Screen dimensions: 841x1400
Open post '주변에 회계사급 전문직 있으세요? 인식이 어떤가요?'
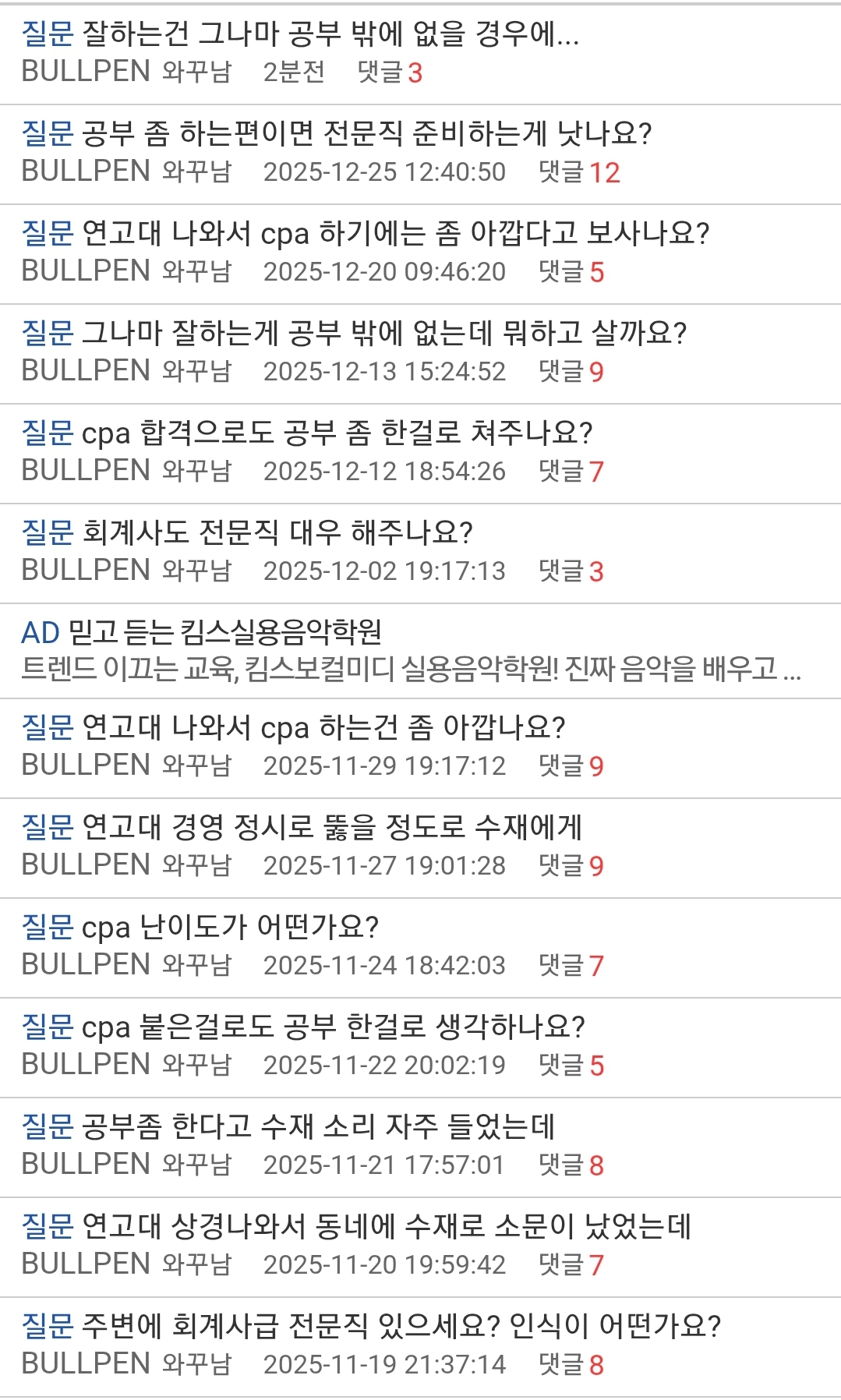401,1326
